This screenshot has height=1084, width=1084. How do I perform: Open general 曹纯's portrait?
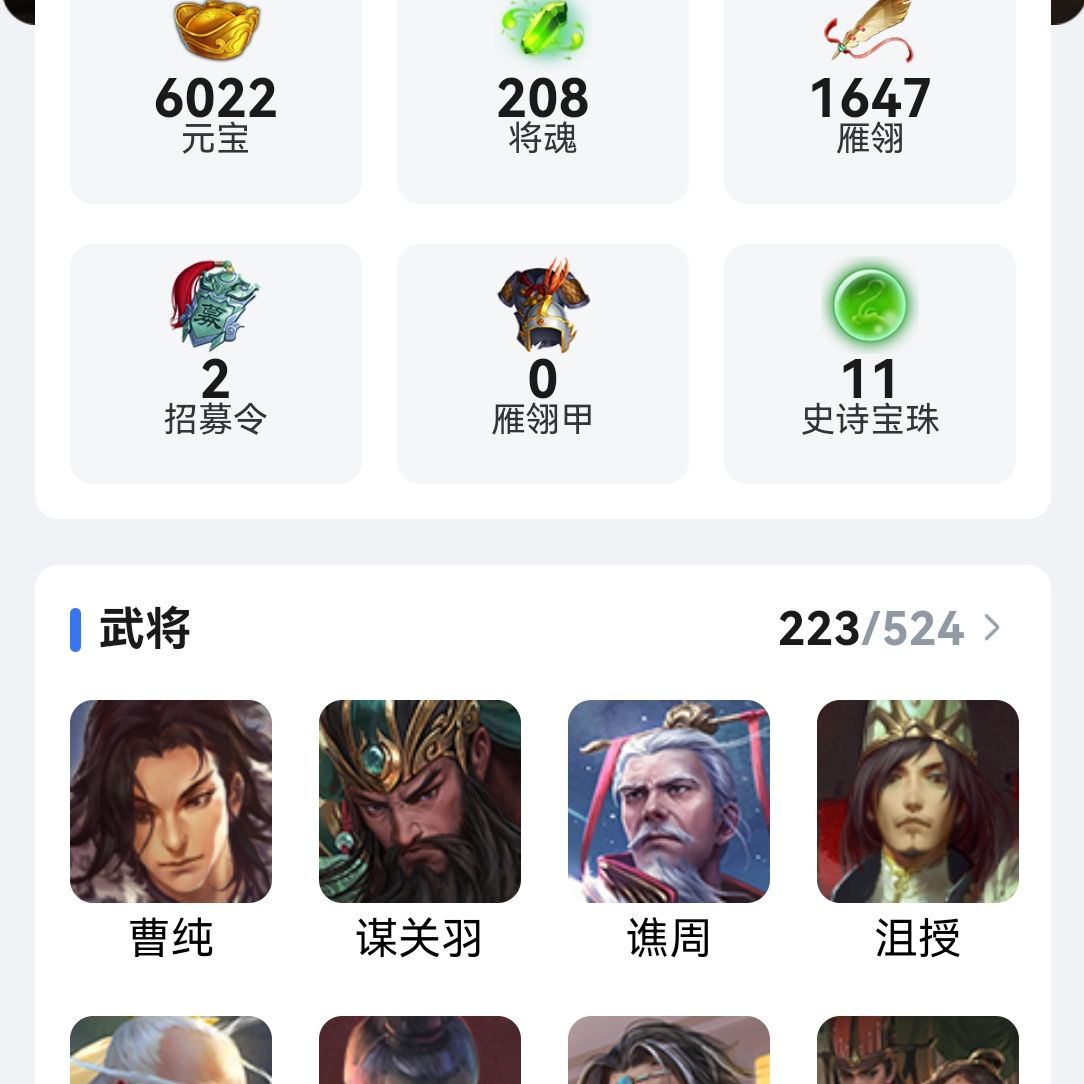point(171,801)
